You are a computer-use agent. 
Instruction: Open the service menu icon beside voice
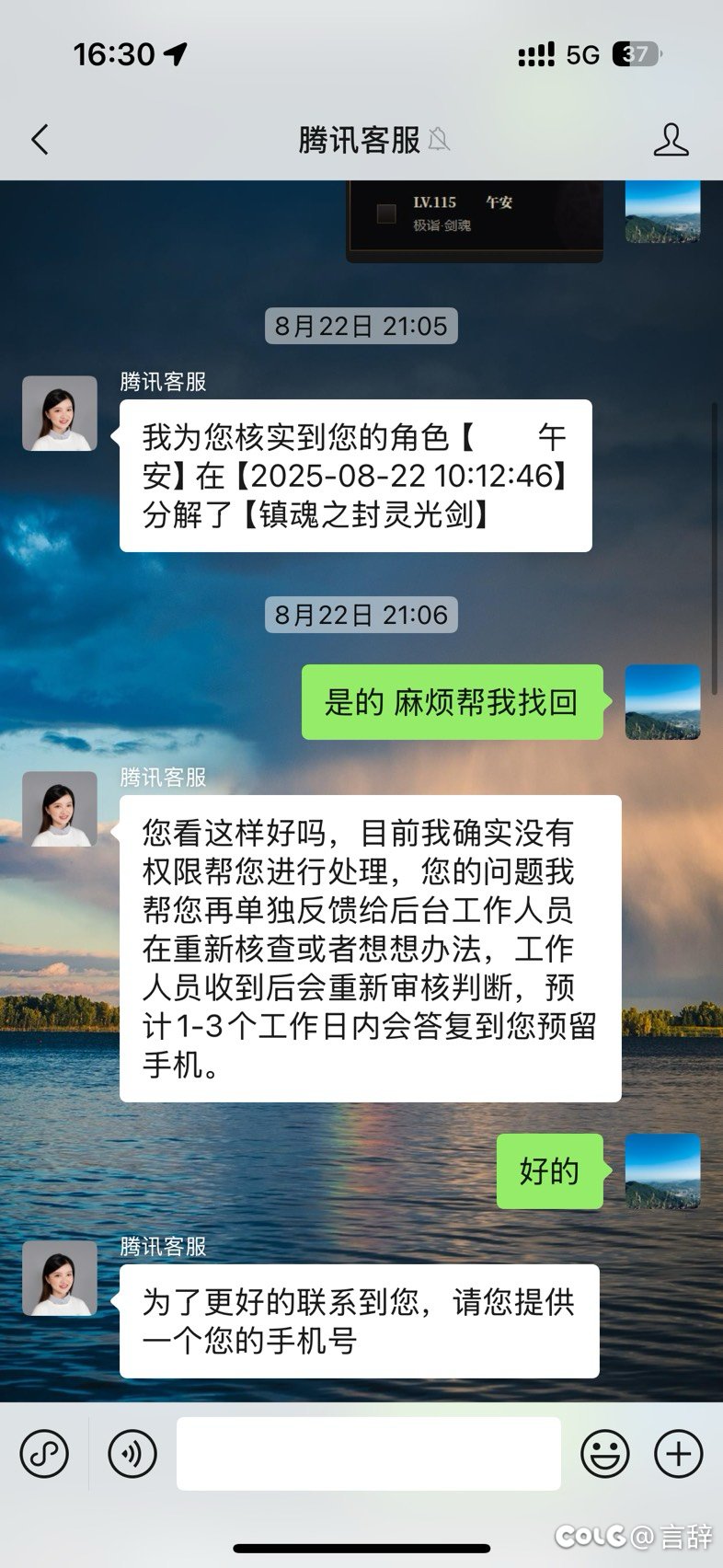pyautogui.click(x=44, y=1454)
